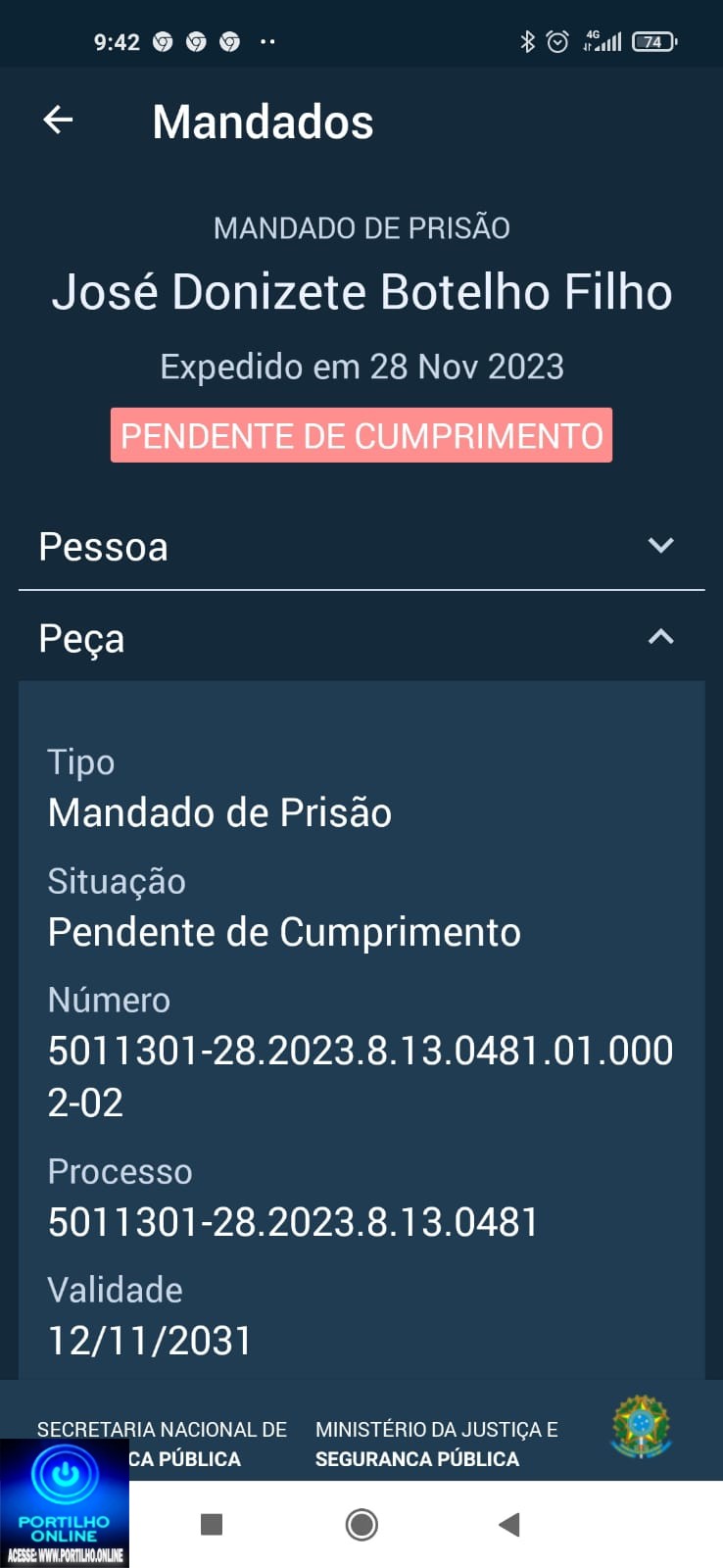Go back from the Mandados screen
The image size is (723, 1568).
(59, 121)
